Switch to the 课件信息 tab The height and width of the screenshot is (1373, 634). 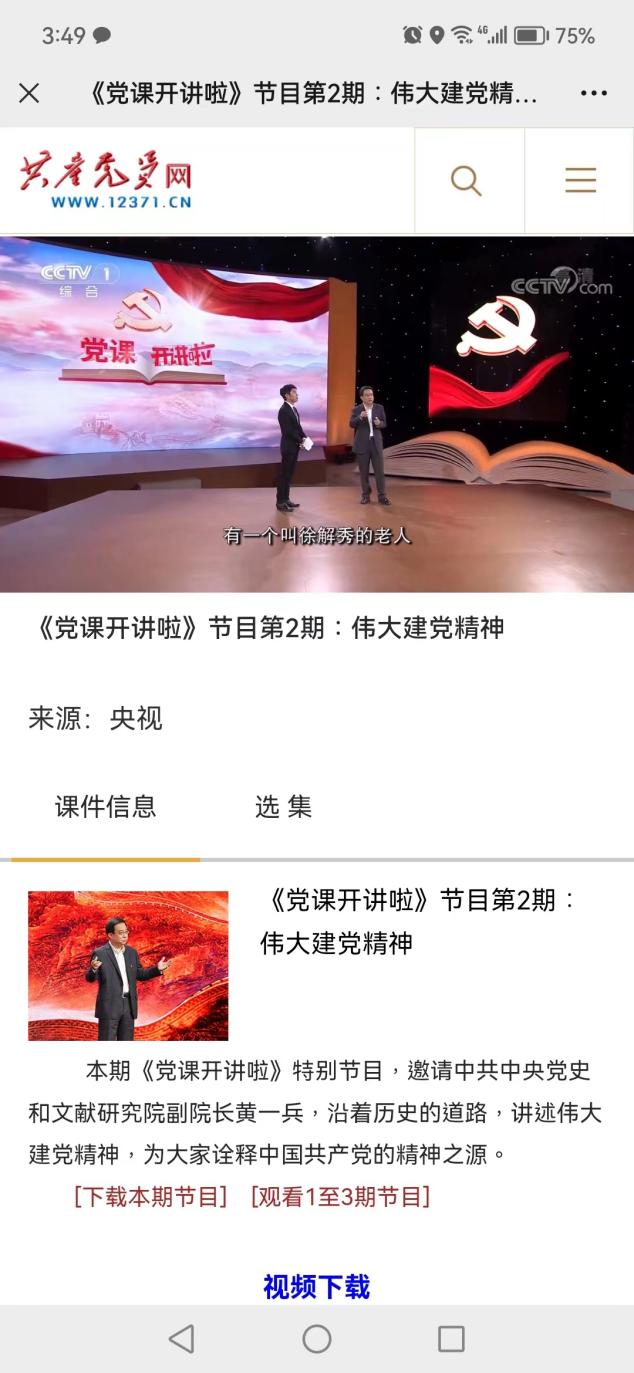coord(105,807)
